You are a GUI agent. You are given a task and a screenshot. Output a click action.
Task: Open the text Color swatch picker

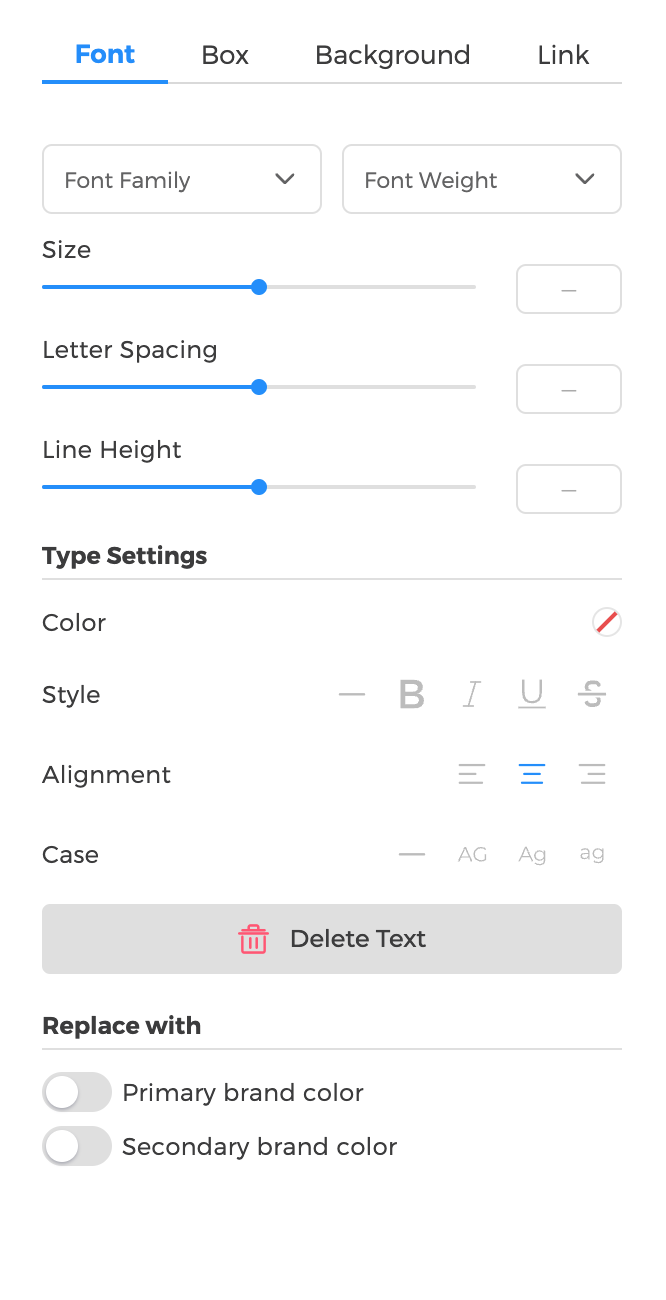click(x=606, y=623)
